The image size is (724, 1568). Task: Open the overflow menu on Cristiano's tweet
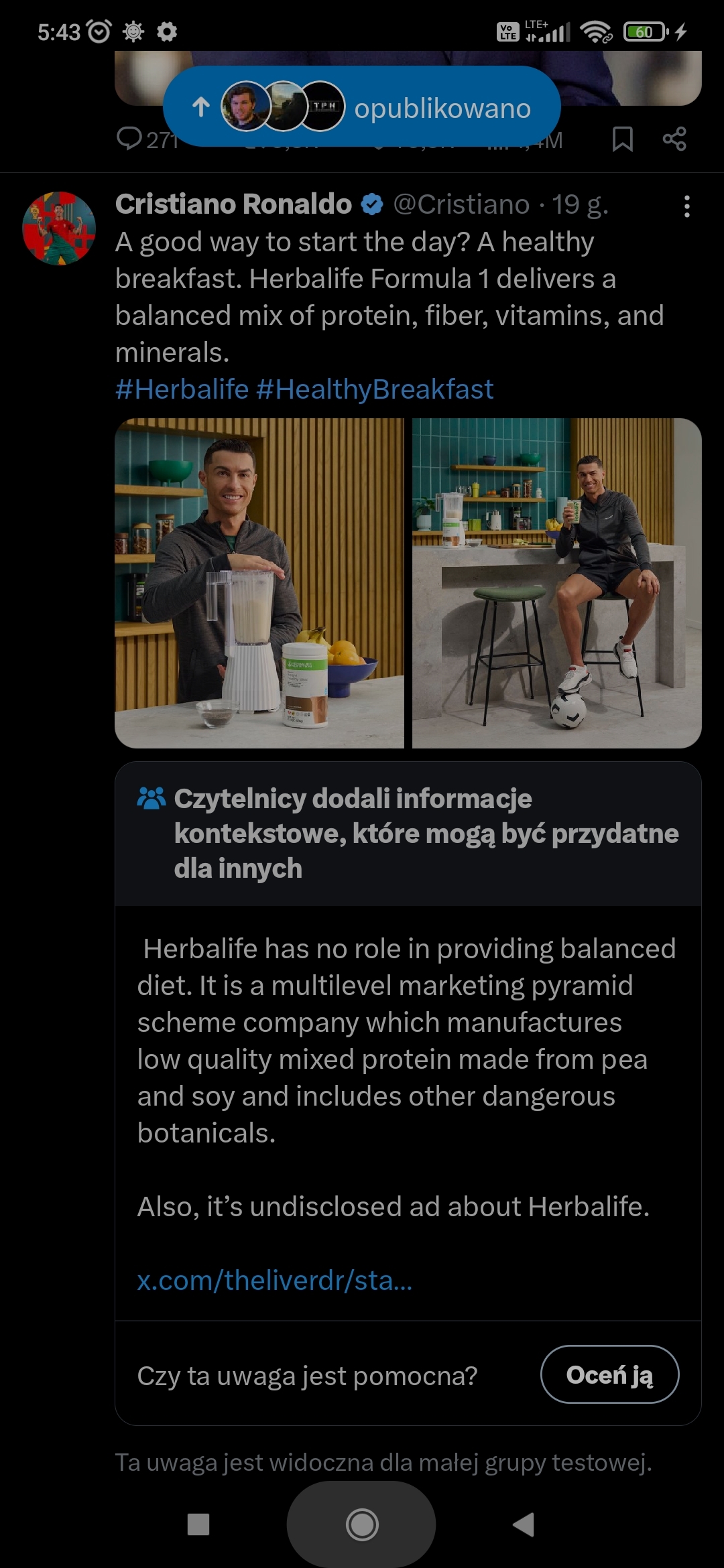click(x=686, y=206)
